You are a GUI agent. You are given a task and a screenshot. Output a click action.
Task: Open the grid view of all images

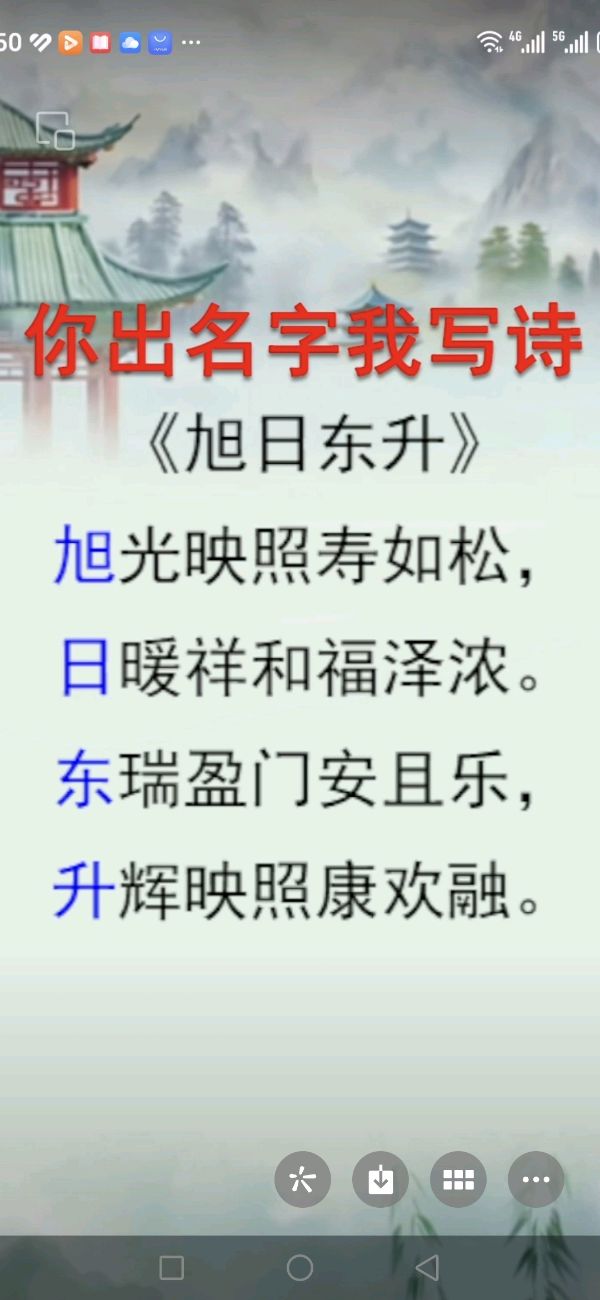[x=458, y=1180]
